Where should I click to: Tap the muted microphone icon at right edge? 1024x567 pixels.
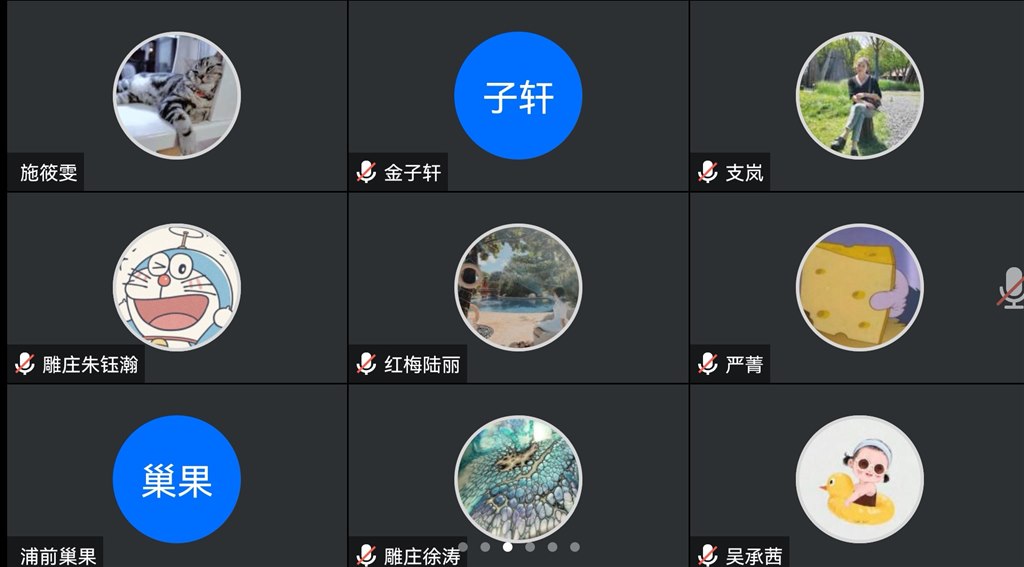click(1011, 287)
